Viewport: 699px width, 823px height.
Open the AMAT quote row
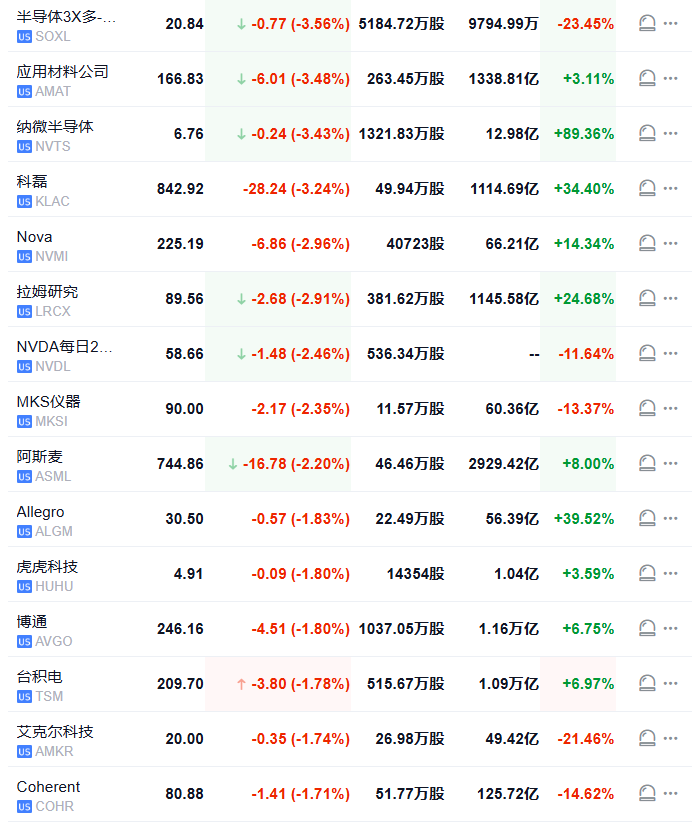point(62,80)
